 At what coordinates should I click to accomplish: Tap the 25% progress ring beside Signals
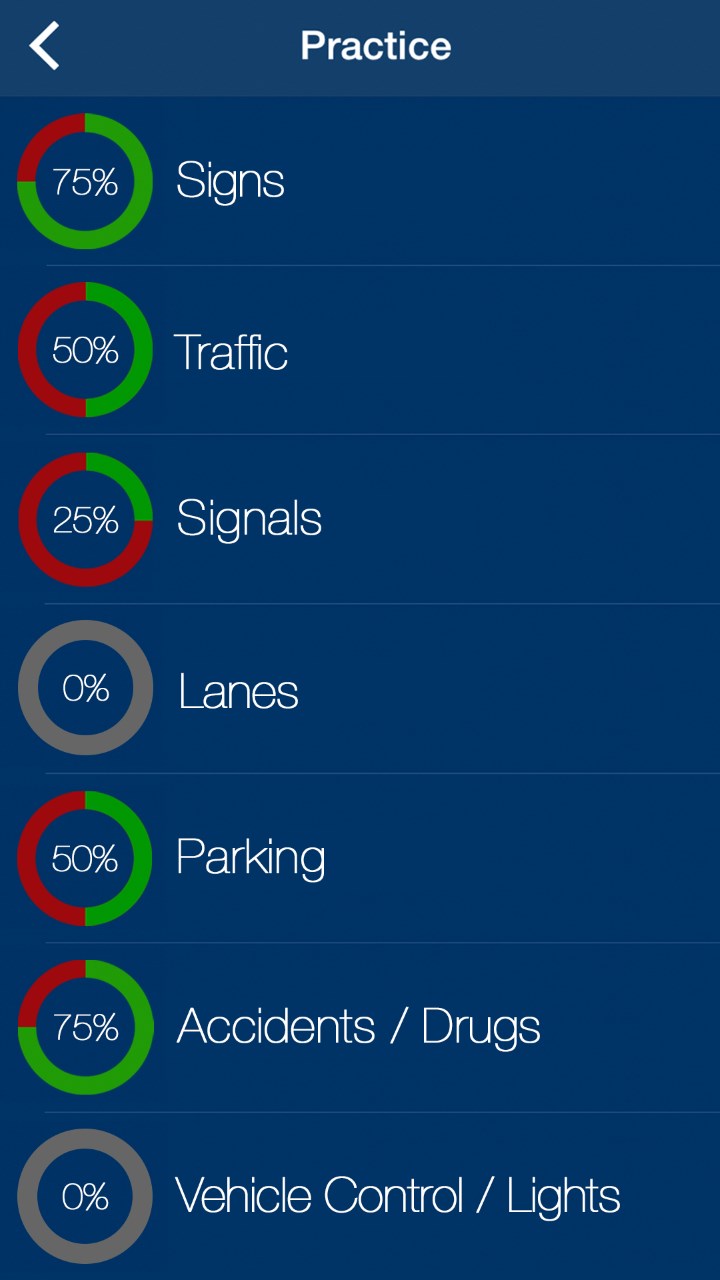pyautogui.click(x=85, y=518)
